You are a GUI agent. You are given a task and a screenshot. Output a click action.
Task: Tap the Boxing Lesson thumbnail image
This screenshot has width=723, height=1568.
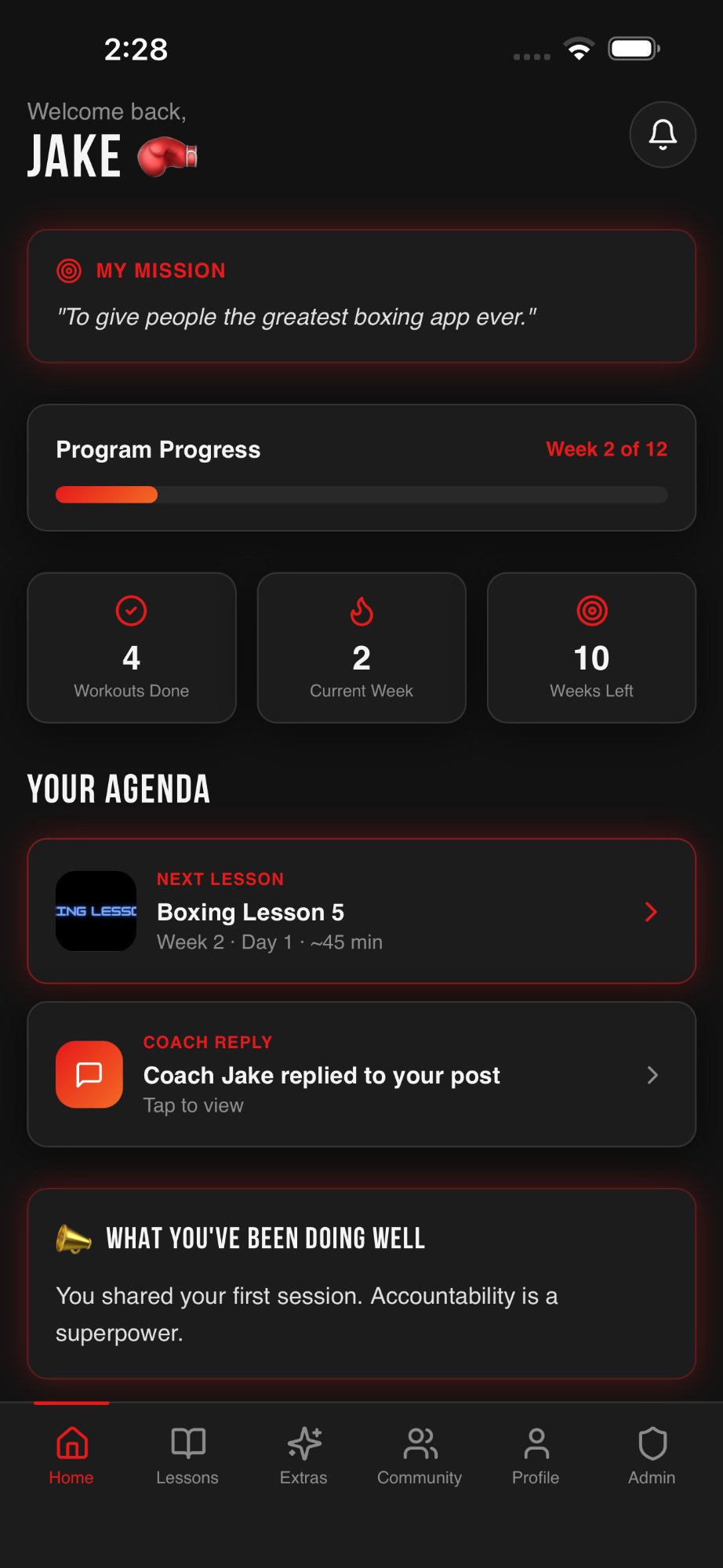[x=96, y=910]
